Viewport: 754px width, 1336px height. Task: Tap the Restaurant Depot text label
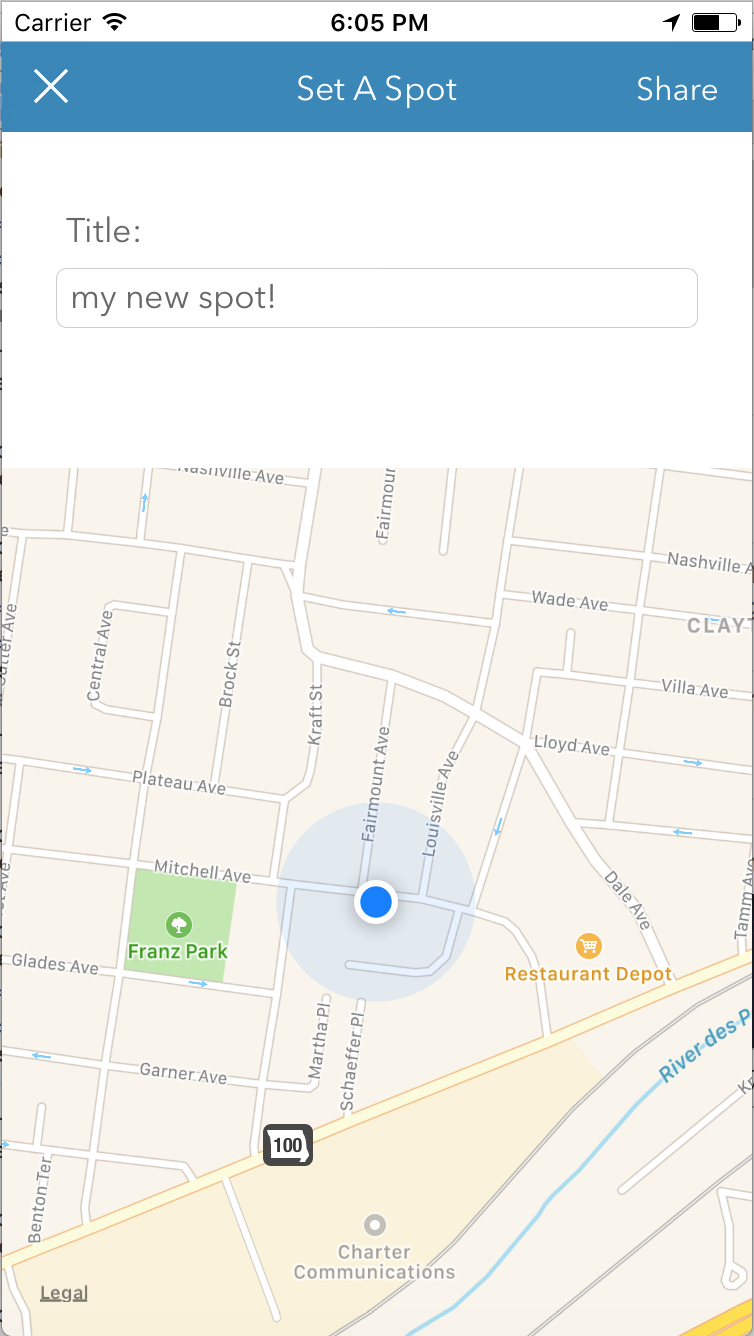point(588,973)
